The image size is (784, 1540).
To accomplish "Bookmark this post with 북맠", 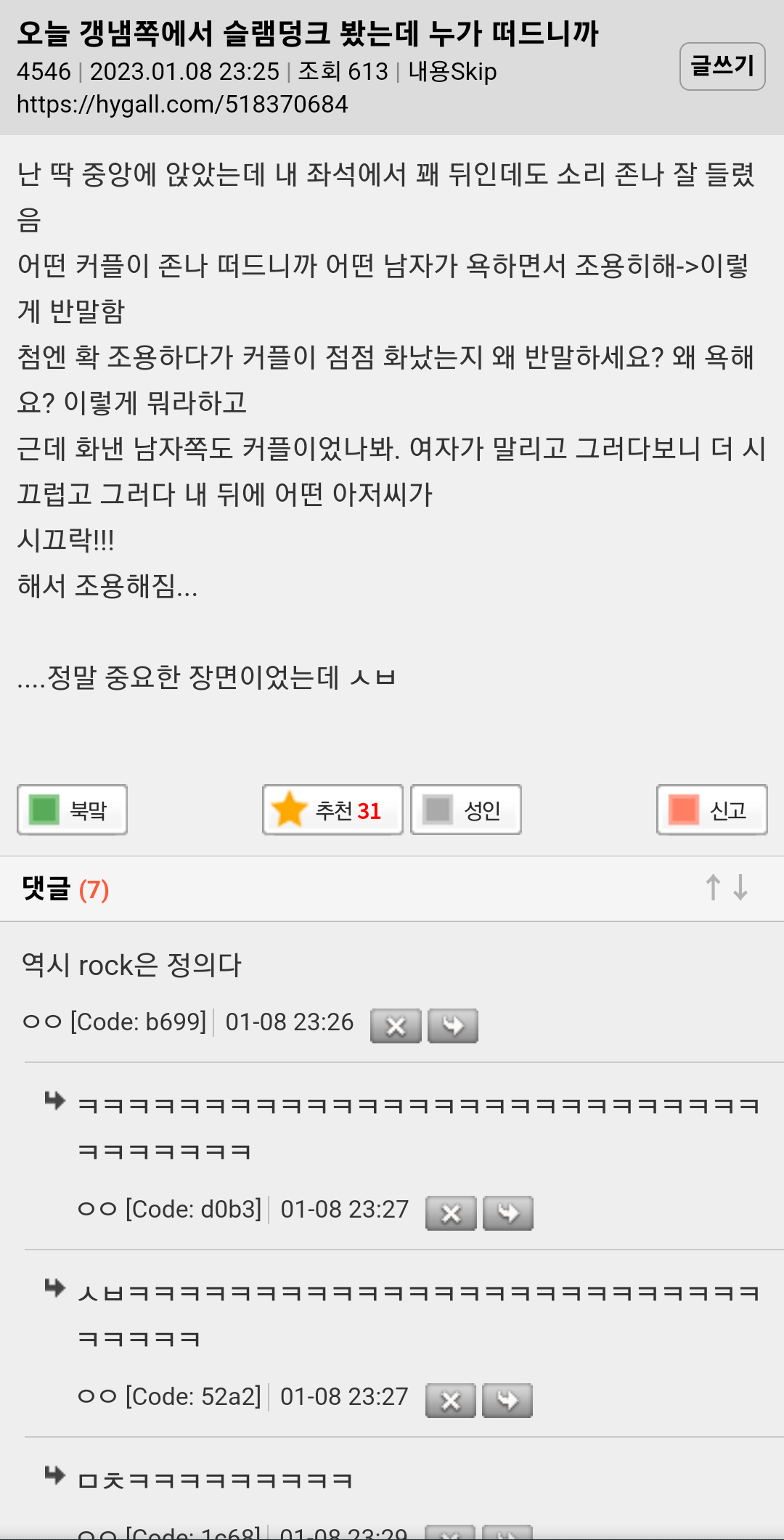I will pos(72,810).
